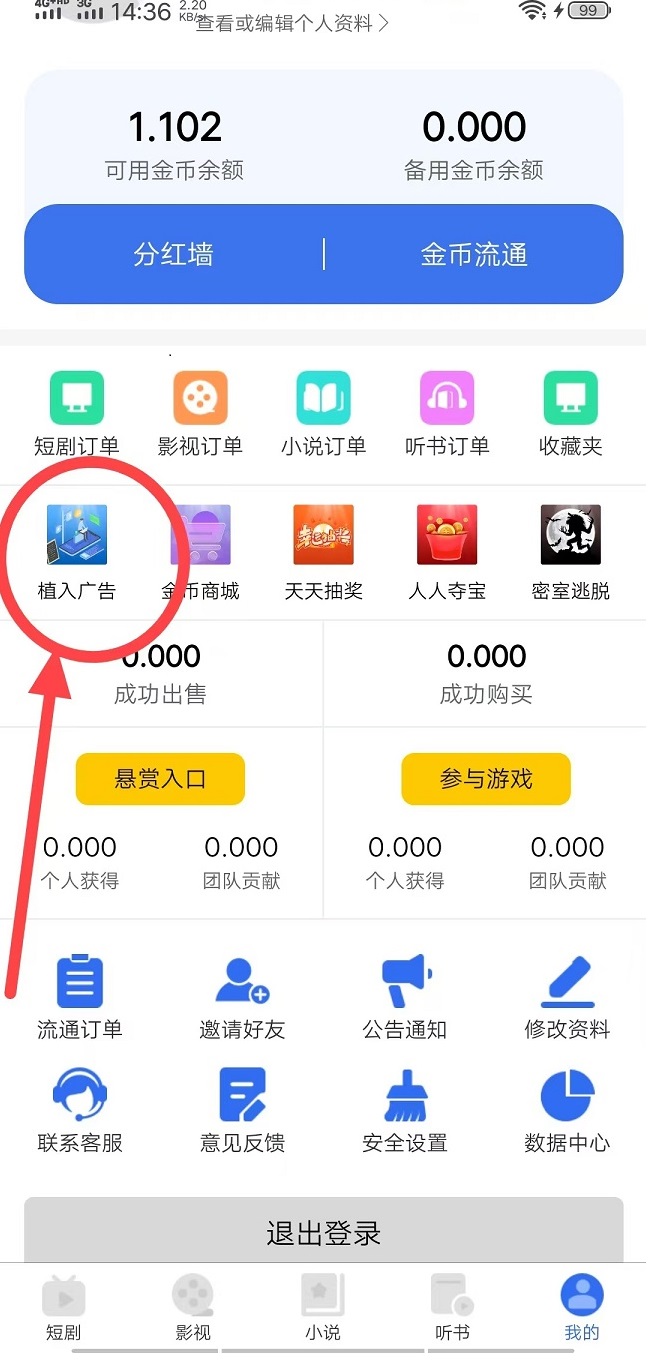Open 收藏夹
Screen dimensions: 648x1368
(x=570, y=413)
